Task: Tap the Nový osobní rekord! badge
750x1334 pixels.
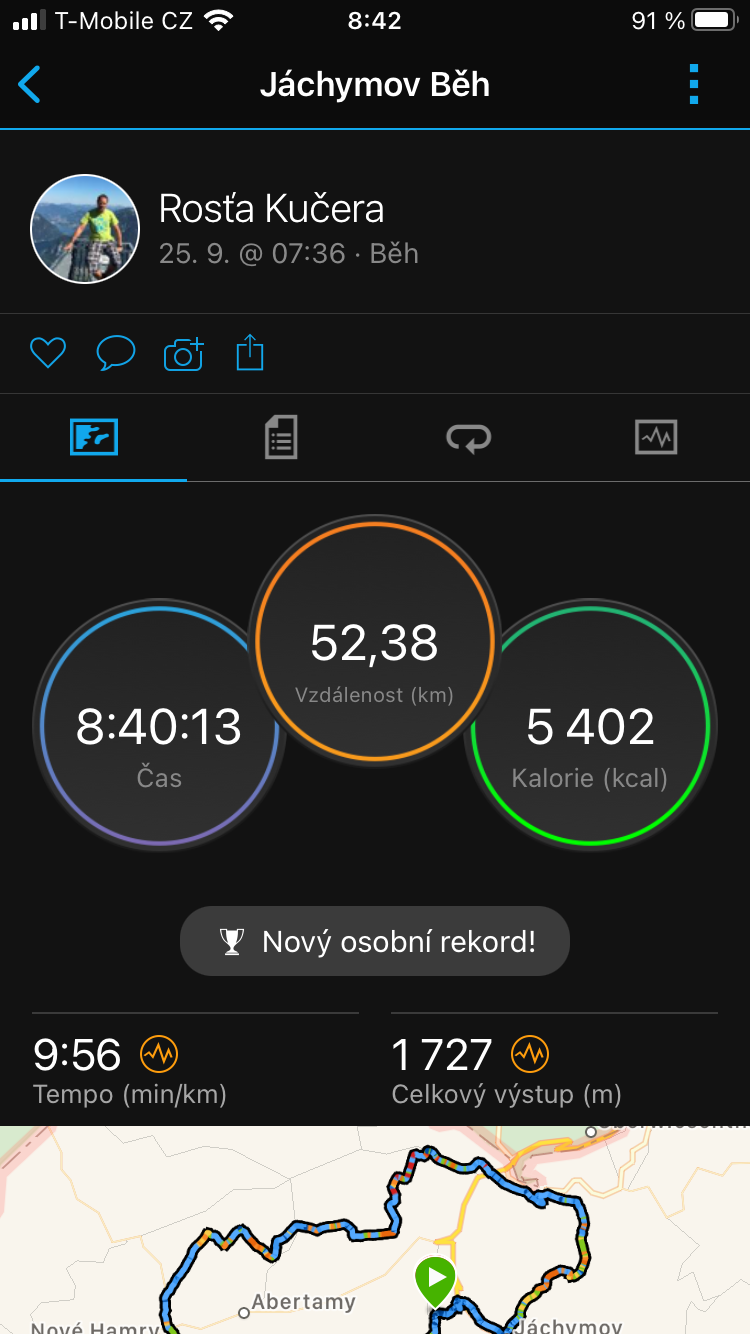Action: pos(375,941)
